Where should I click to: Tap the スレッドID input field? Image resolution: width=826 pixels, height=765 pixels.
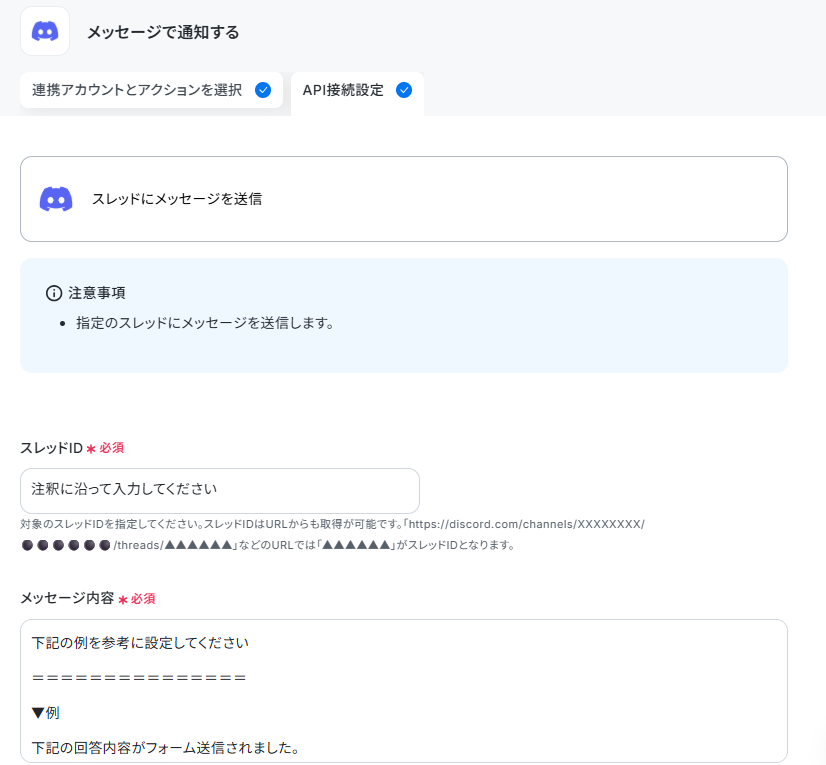point(220,490)
